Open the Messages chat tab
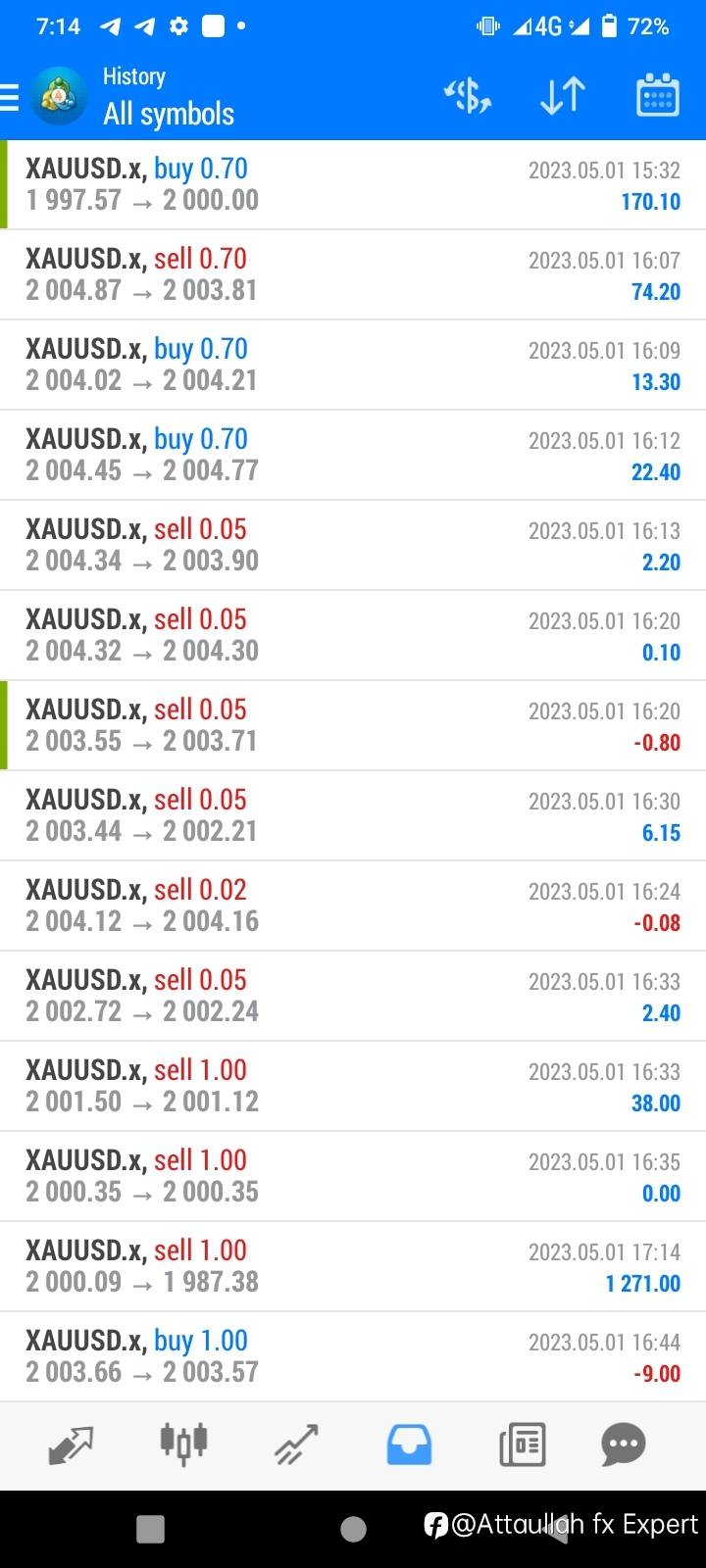Image resolution: width=706 pixels, height=1568 pixels. [x=623, y=1445]
